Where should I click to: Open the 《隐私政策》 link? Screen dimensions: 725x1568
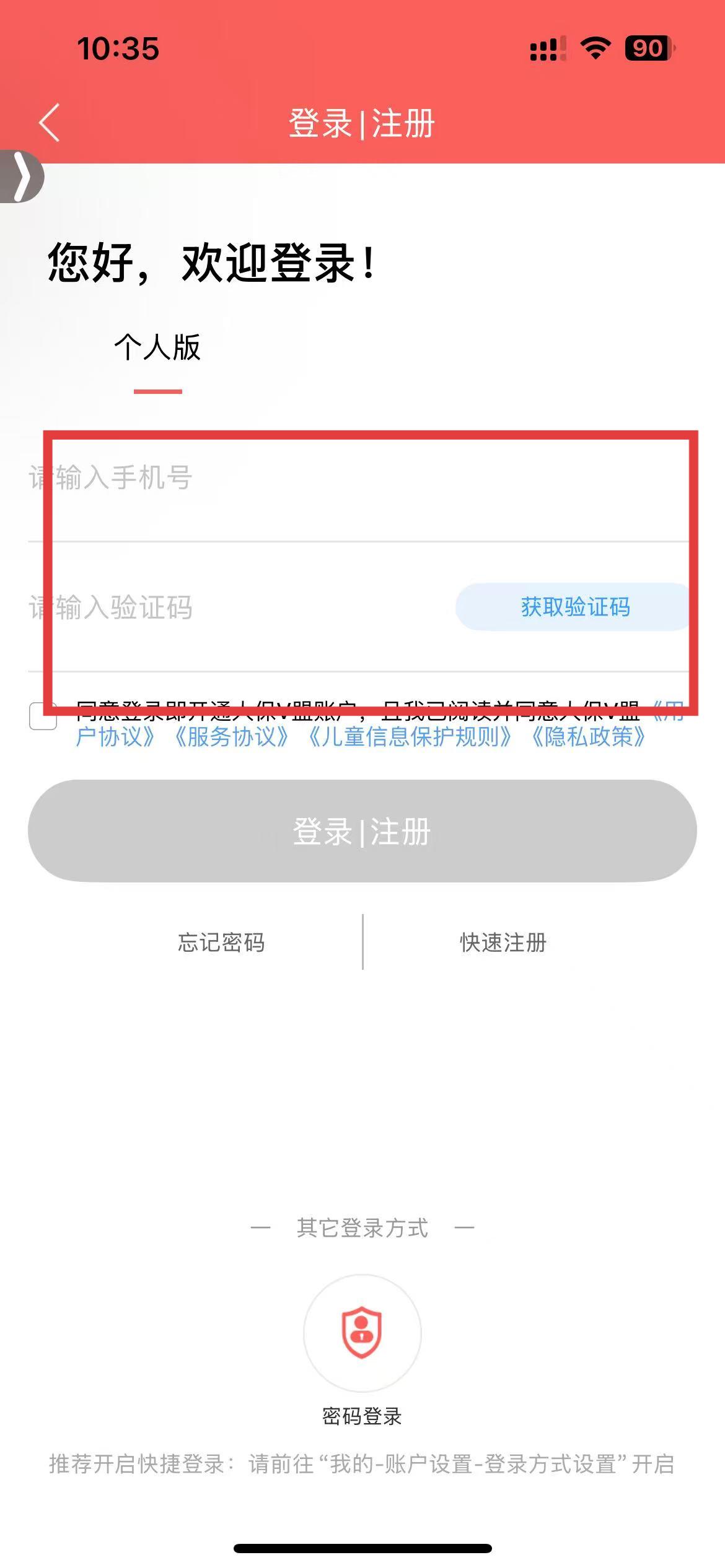click(588, 737)
